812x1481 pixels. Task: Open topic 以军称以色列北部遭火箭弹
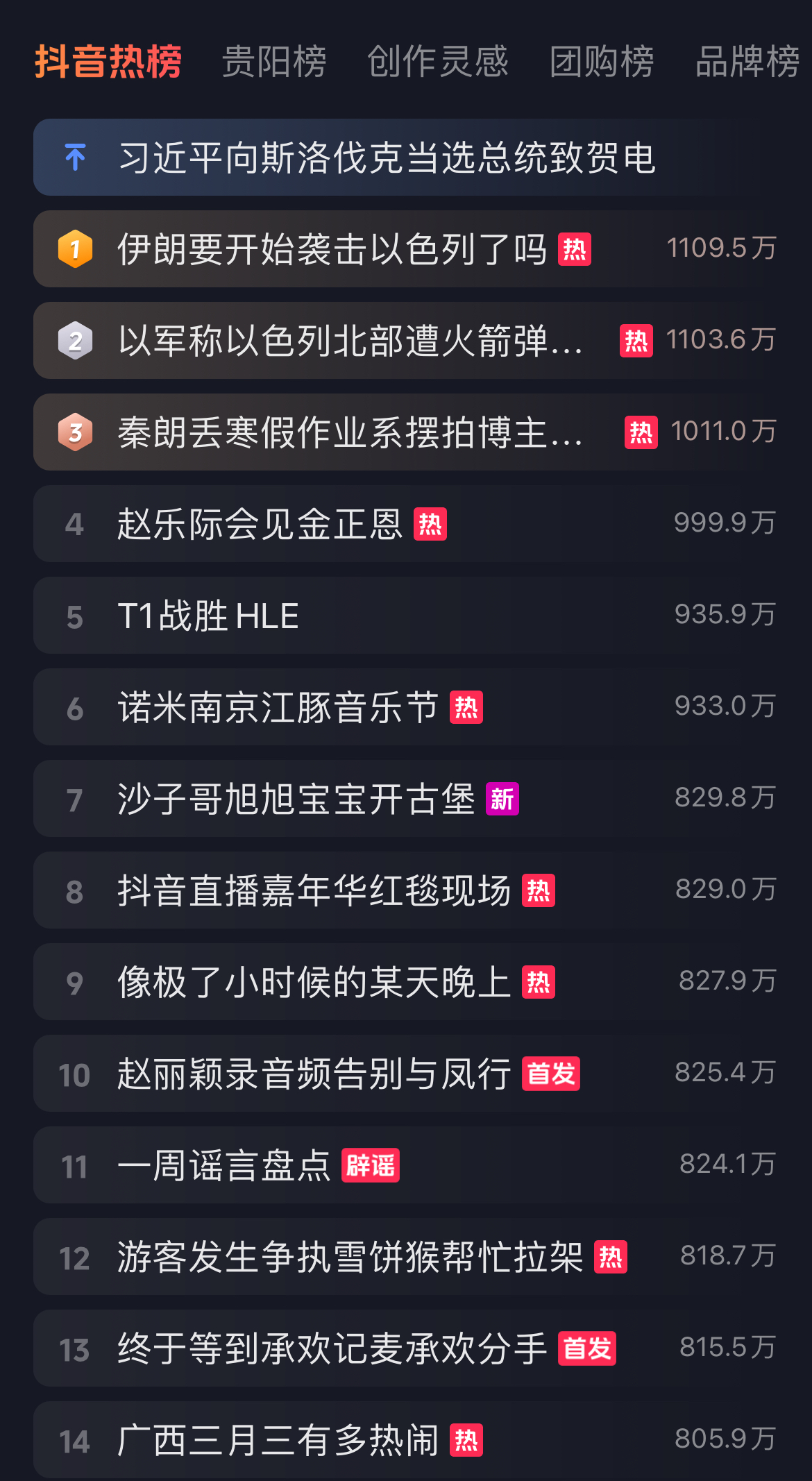[x=406, y=340]
